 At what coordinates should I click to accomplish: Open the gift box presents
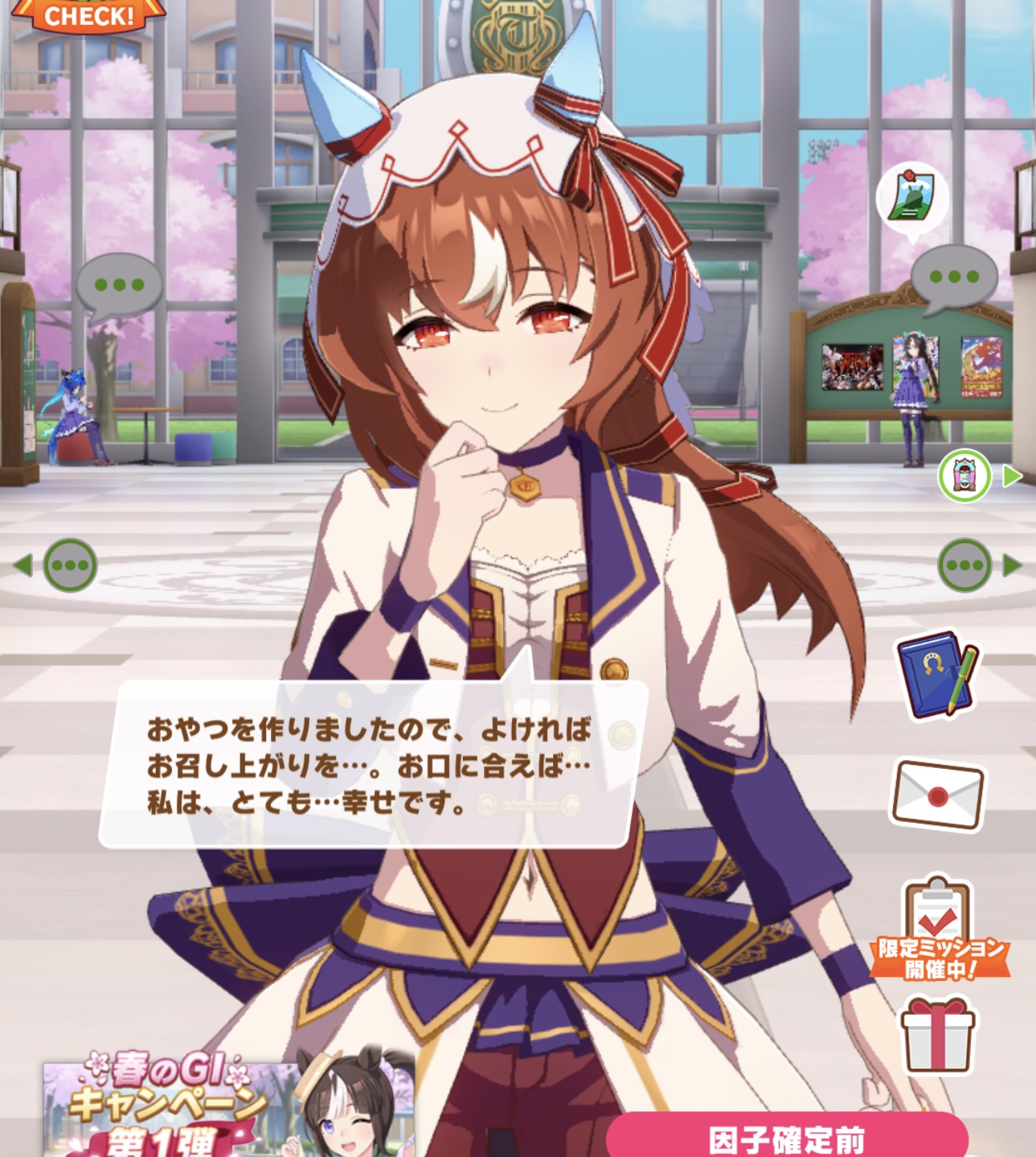tap(937, 1035)
